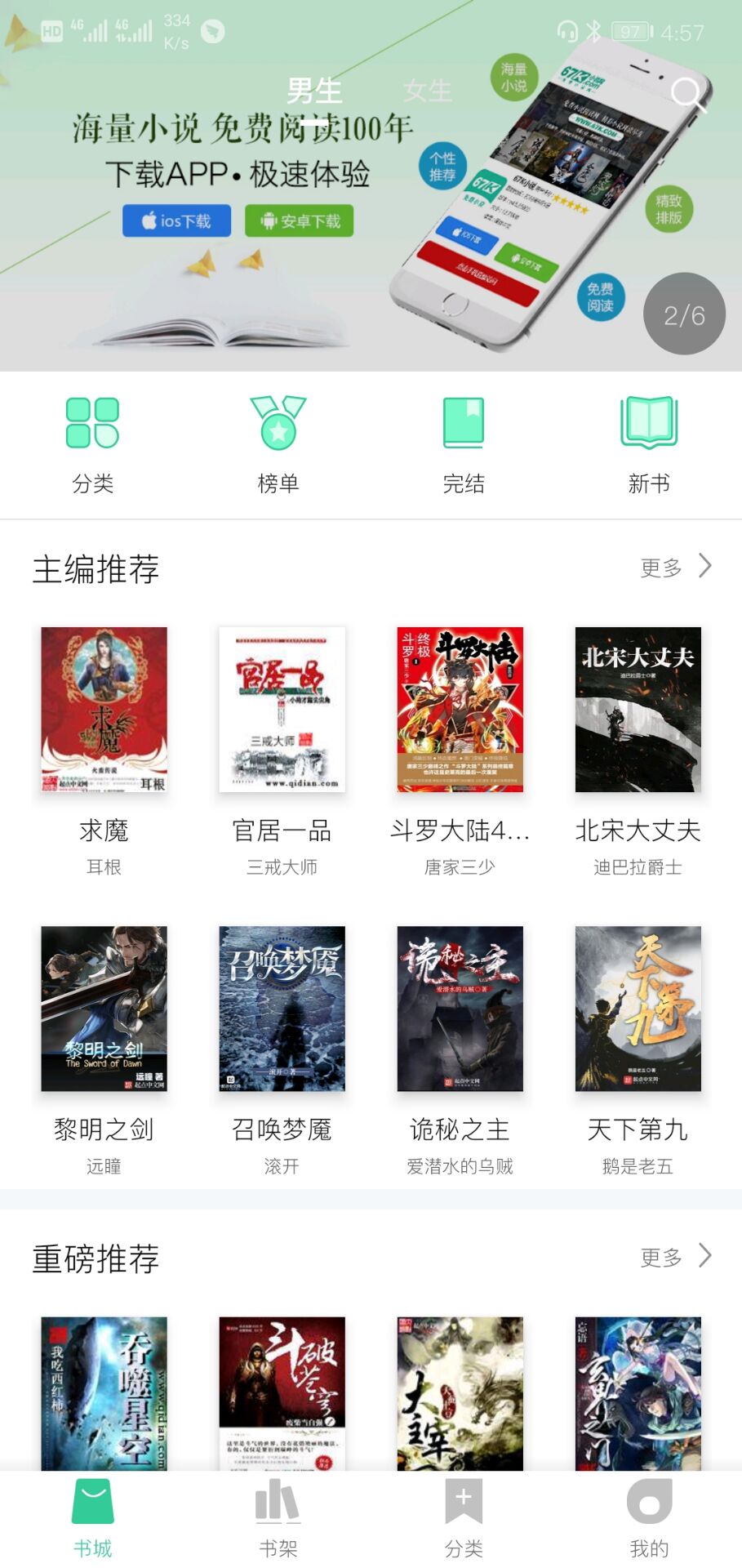Open 分类 in the bottom navigation

464,1517
